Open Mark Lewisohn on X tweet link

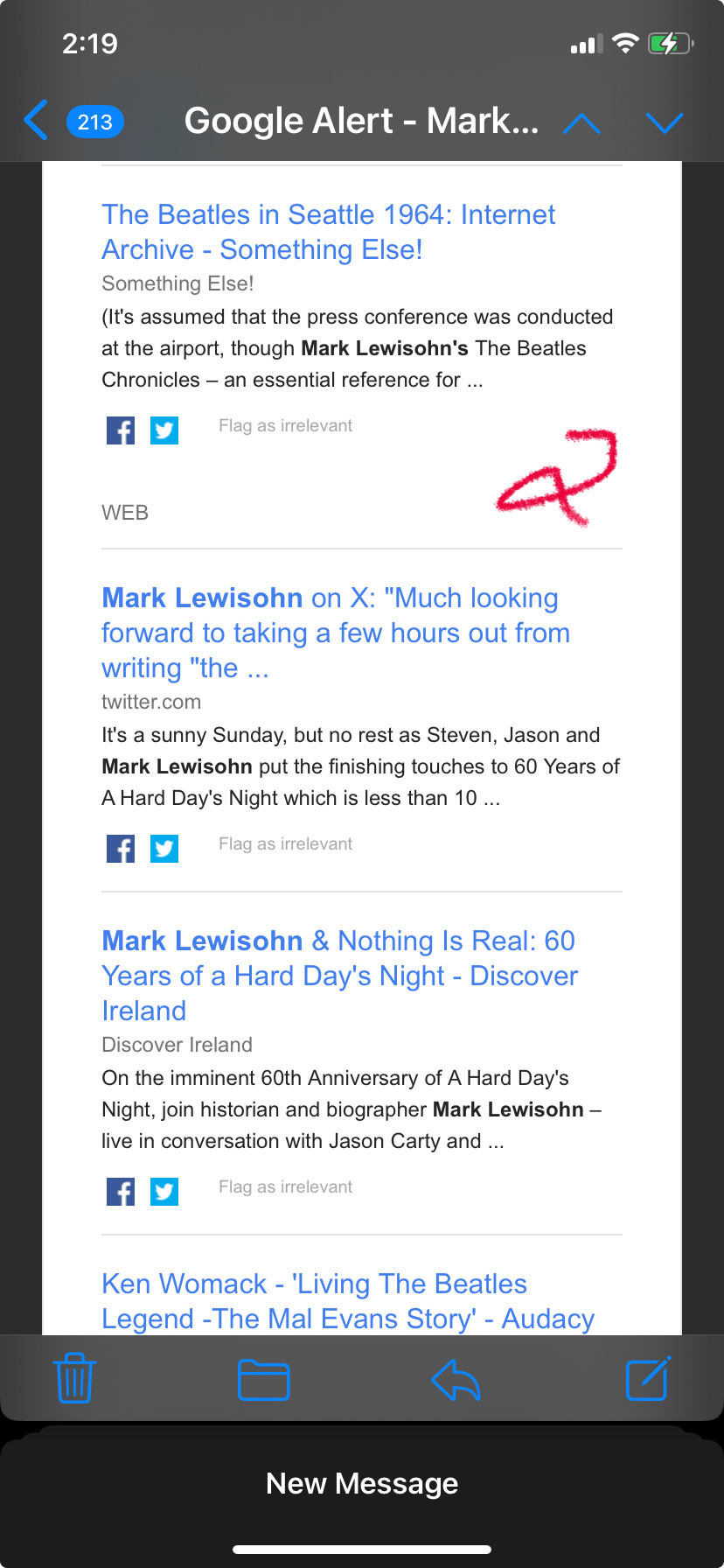(x=335, y=633)
